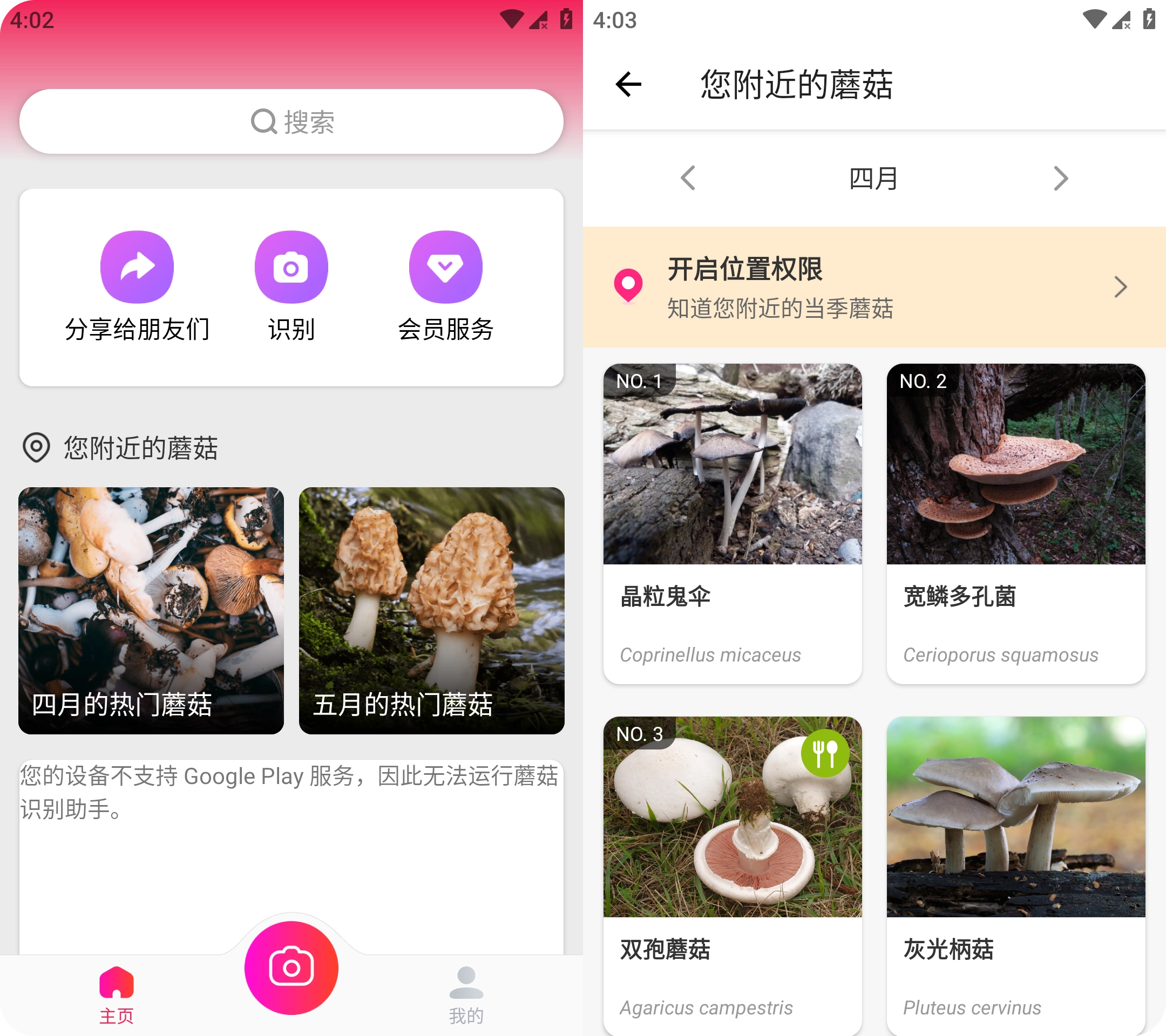Switch to the 主页 tab
The image size is (1166, 1036).
coord(117,994)
